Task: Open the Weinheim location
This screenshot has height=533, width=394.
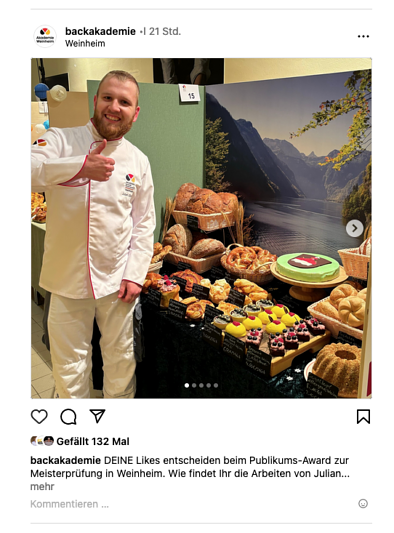Action: point(85,44)
